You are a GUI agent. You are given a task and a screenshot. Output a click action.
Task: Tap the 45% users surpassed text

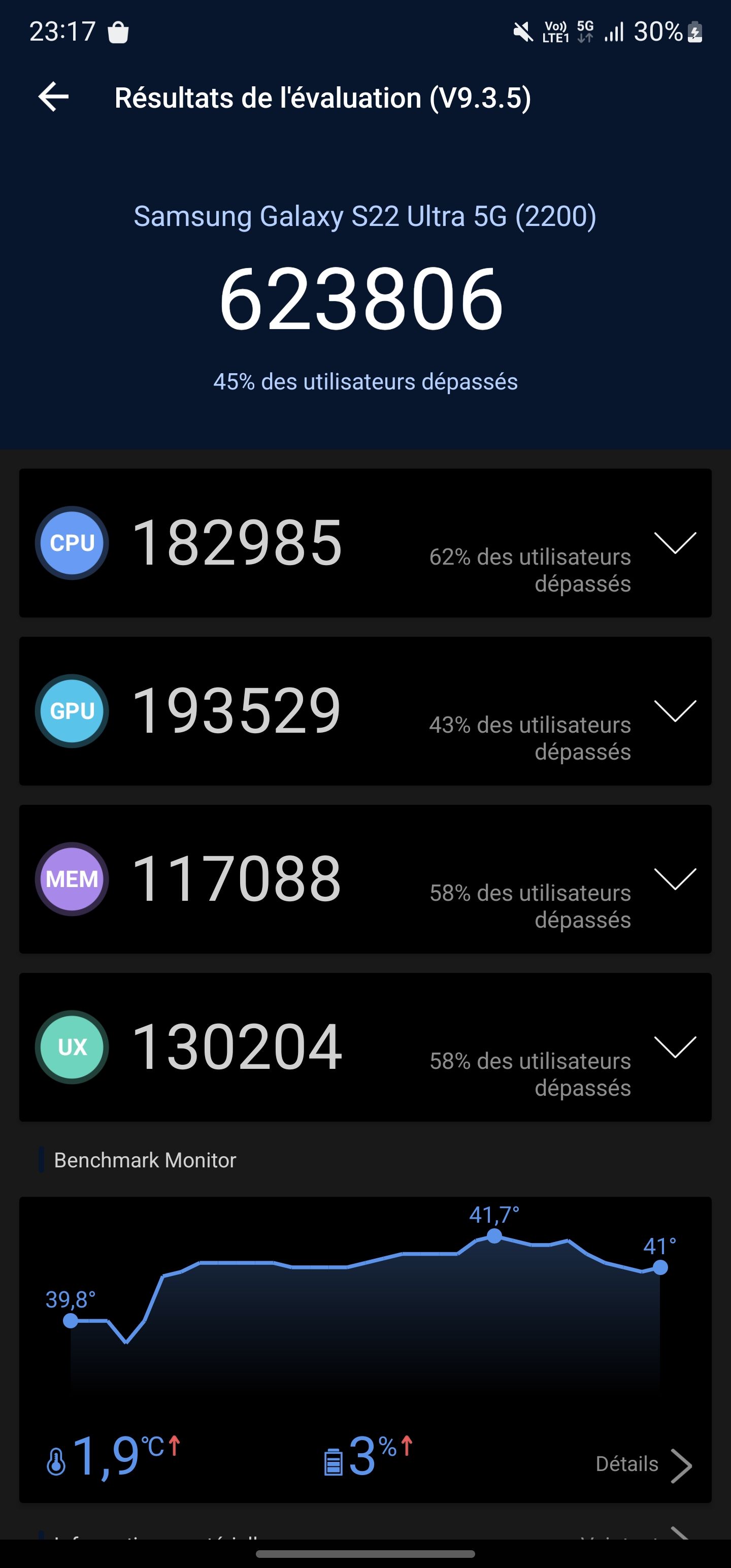click(365, 382)
